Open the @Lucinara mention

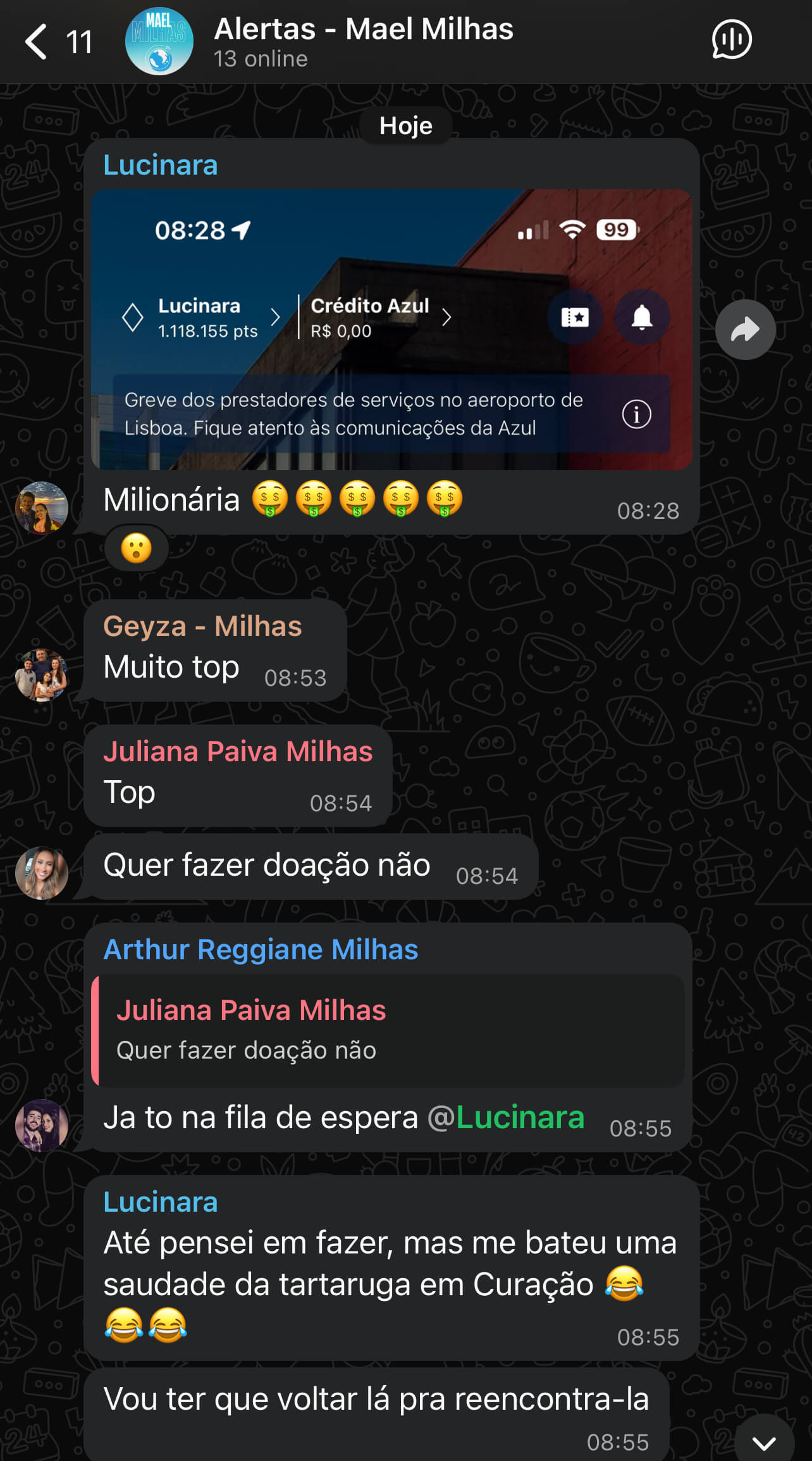(x=506, y=1117)
